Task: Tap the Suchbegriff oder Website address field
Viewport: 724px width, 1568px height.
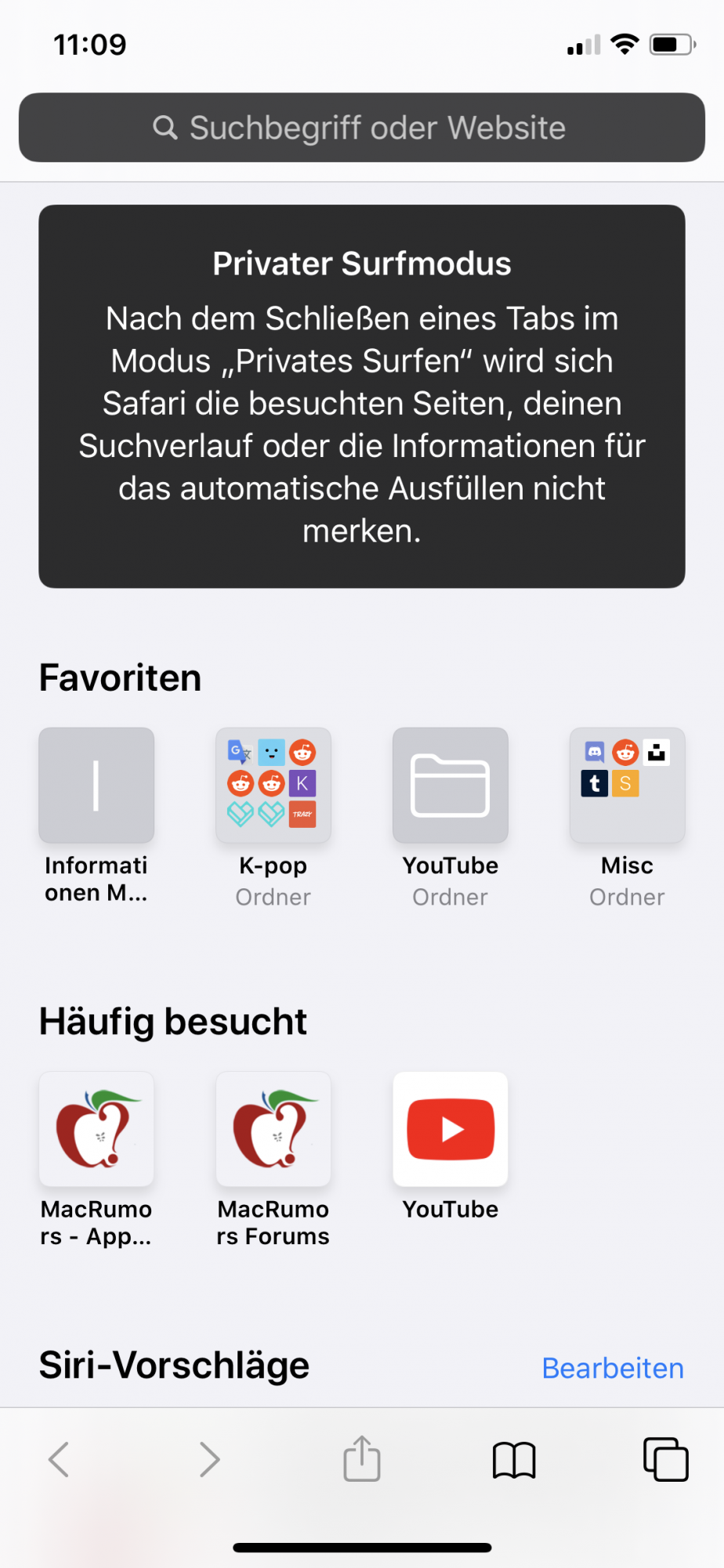Action: click(x=362, y=128)
